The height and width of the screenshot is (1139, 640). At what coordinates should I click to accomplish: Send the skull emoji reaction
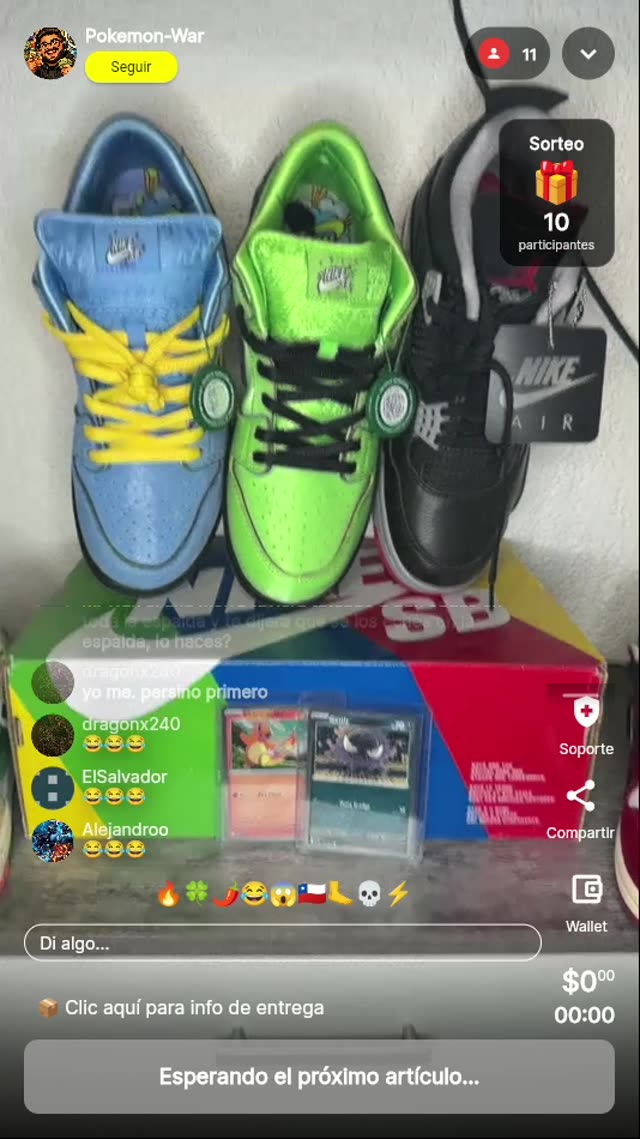click(x=369, y=894)
